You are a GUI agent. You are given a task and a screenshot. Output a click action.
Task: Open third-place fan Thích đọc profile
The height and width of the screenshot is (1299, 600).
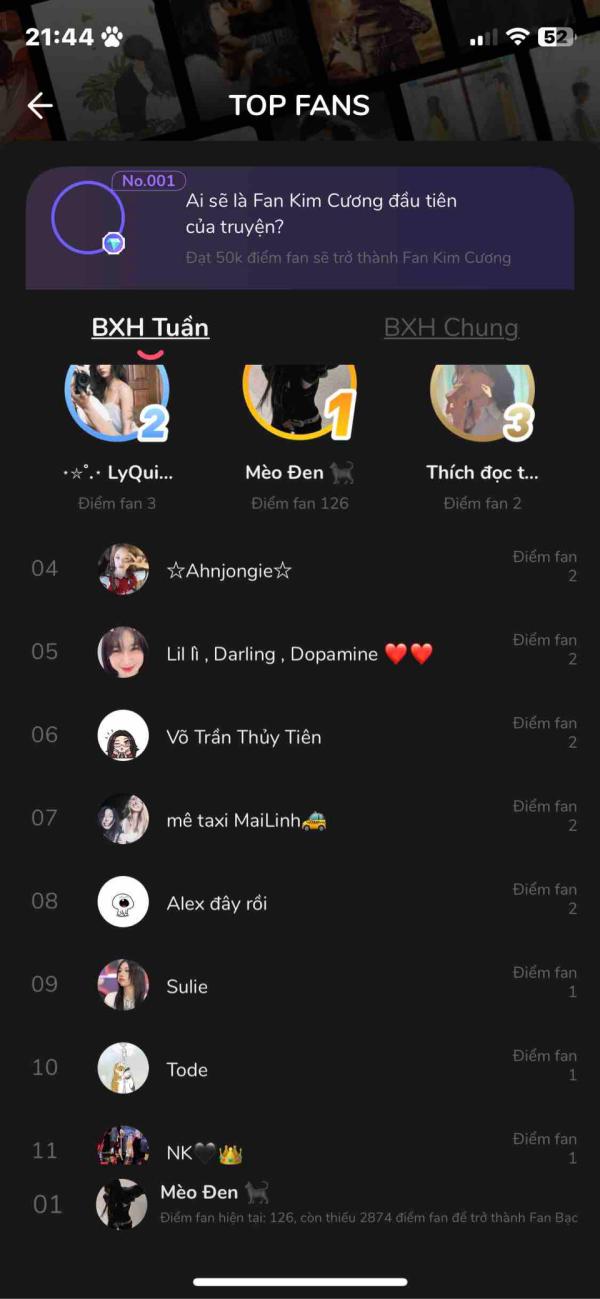click(x=482, y=402)
